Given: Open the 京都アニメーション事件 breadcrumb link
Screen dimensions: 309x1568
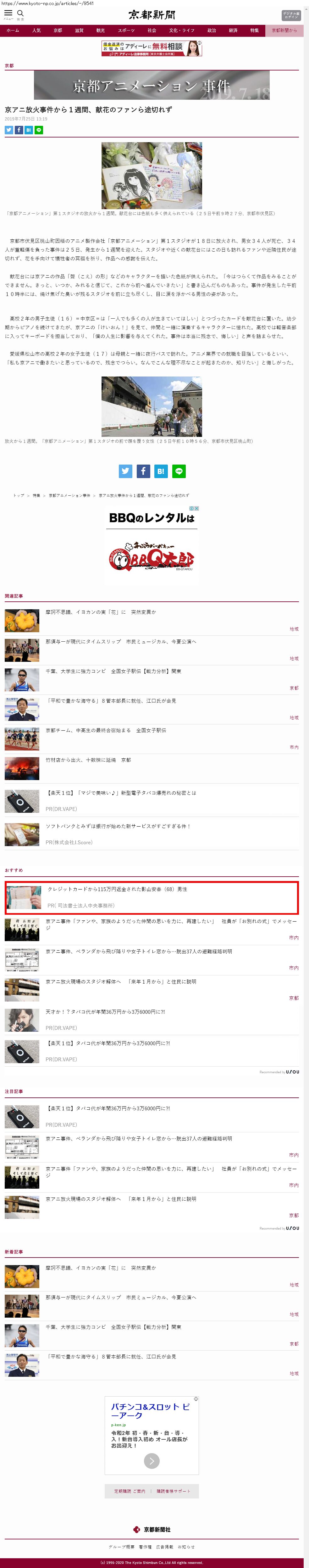Looking at the screenshot, I should click(69, 495).
